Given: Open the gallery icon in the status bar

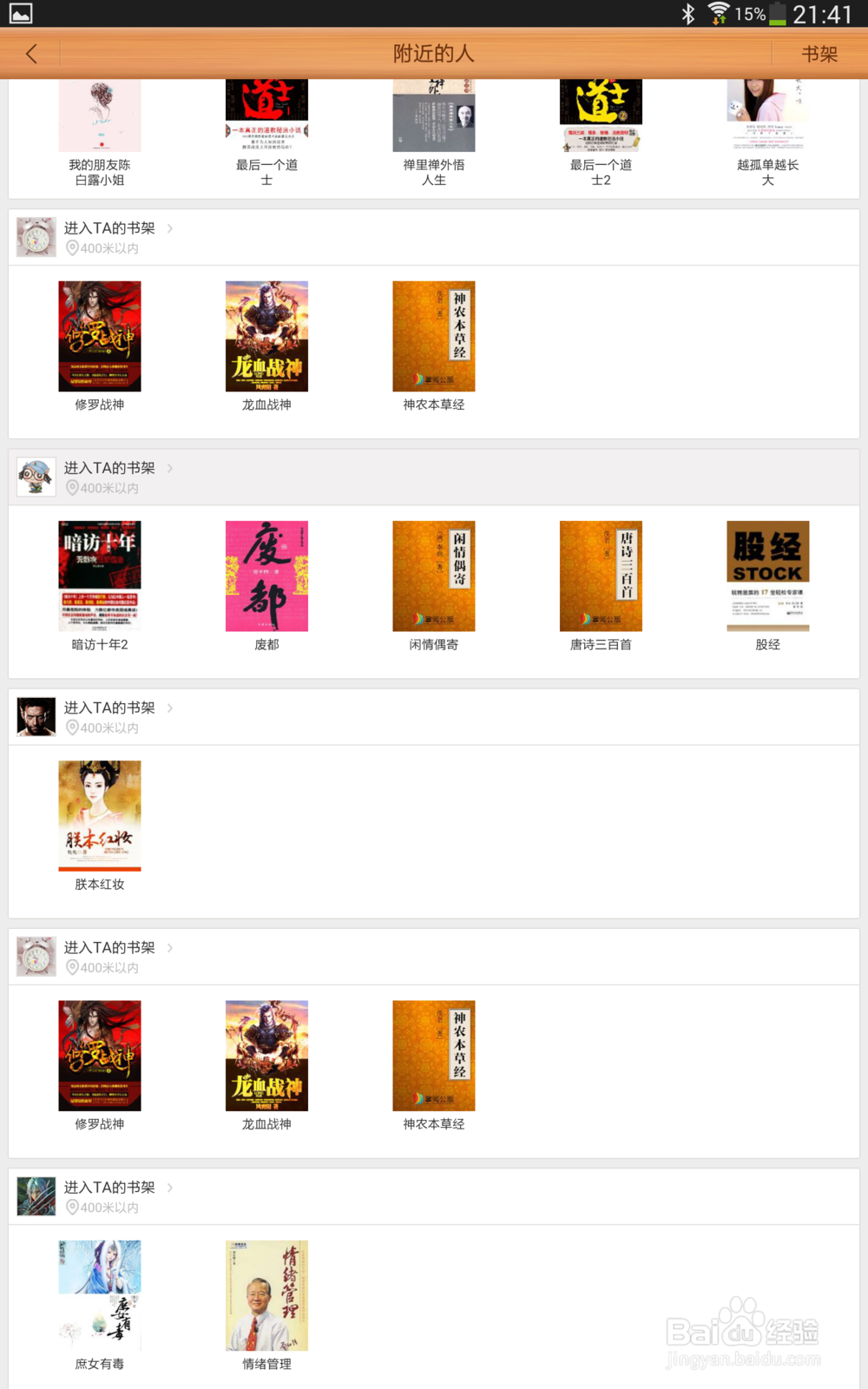Looking at the screenshot, I should tap(22, 13).
